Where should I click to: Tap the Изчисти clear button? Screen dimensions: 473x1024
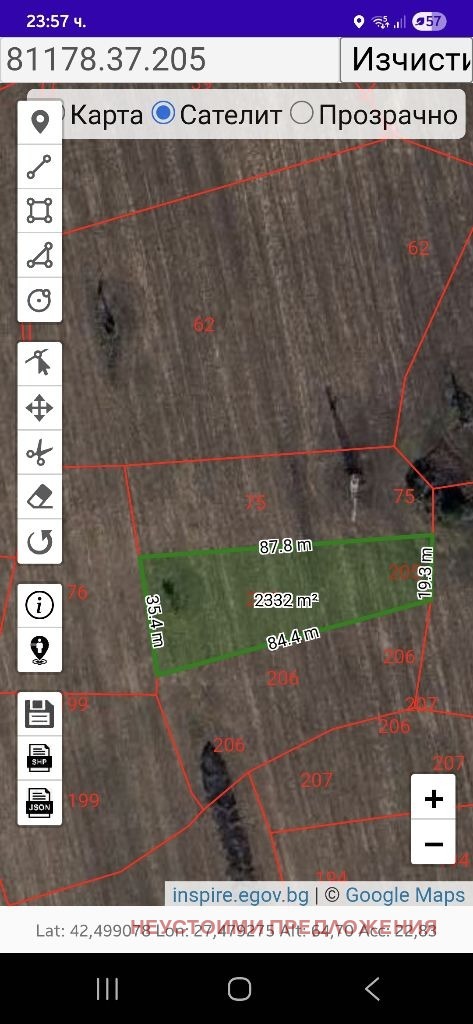406,60
